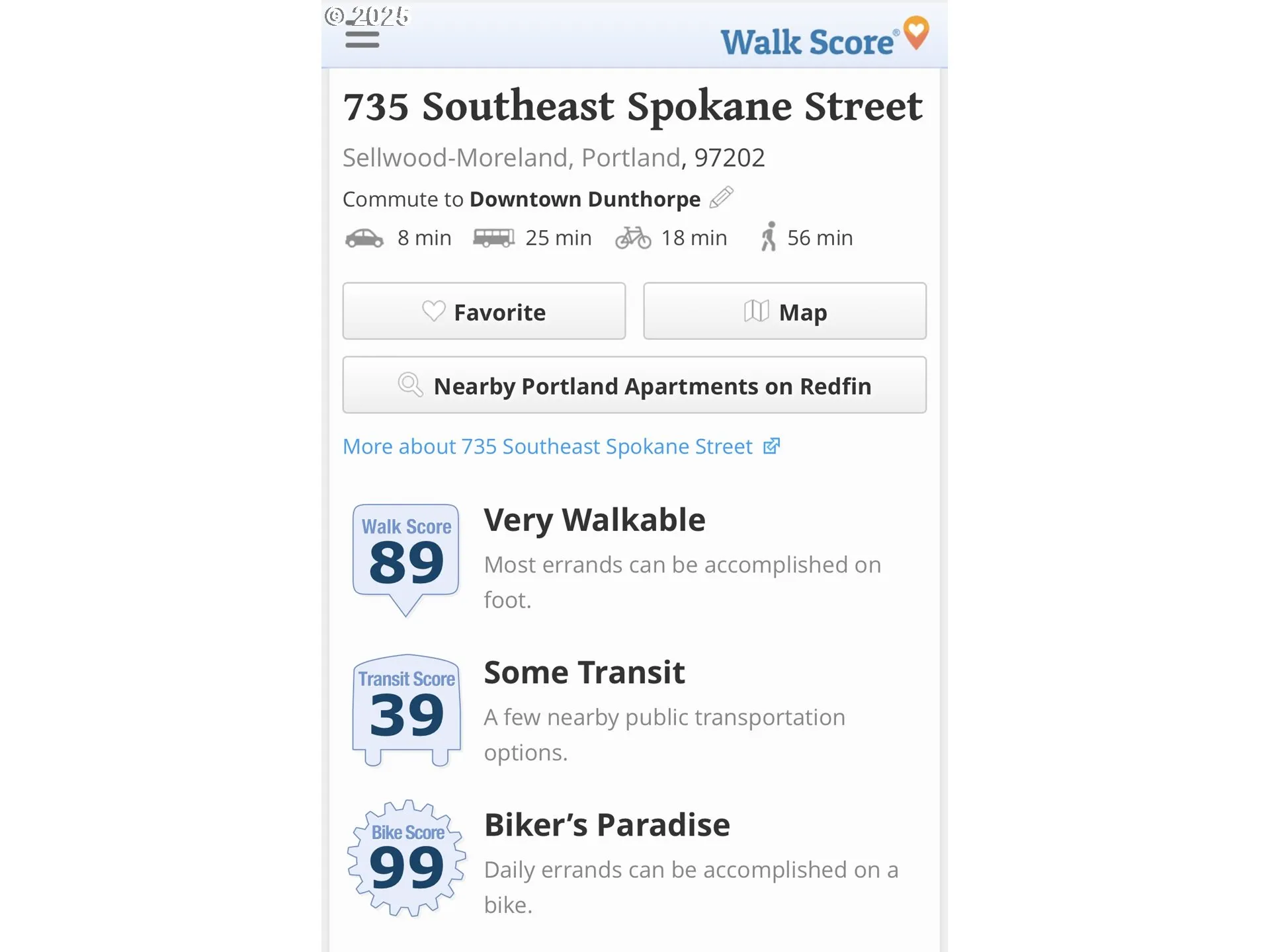Open the Portland city link

630,158
